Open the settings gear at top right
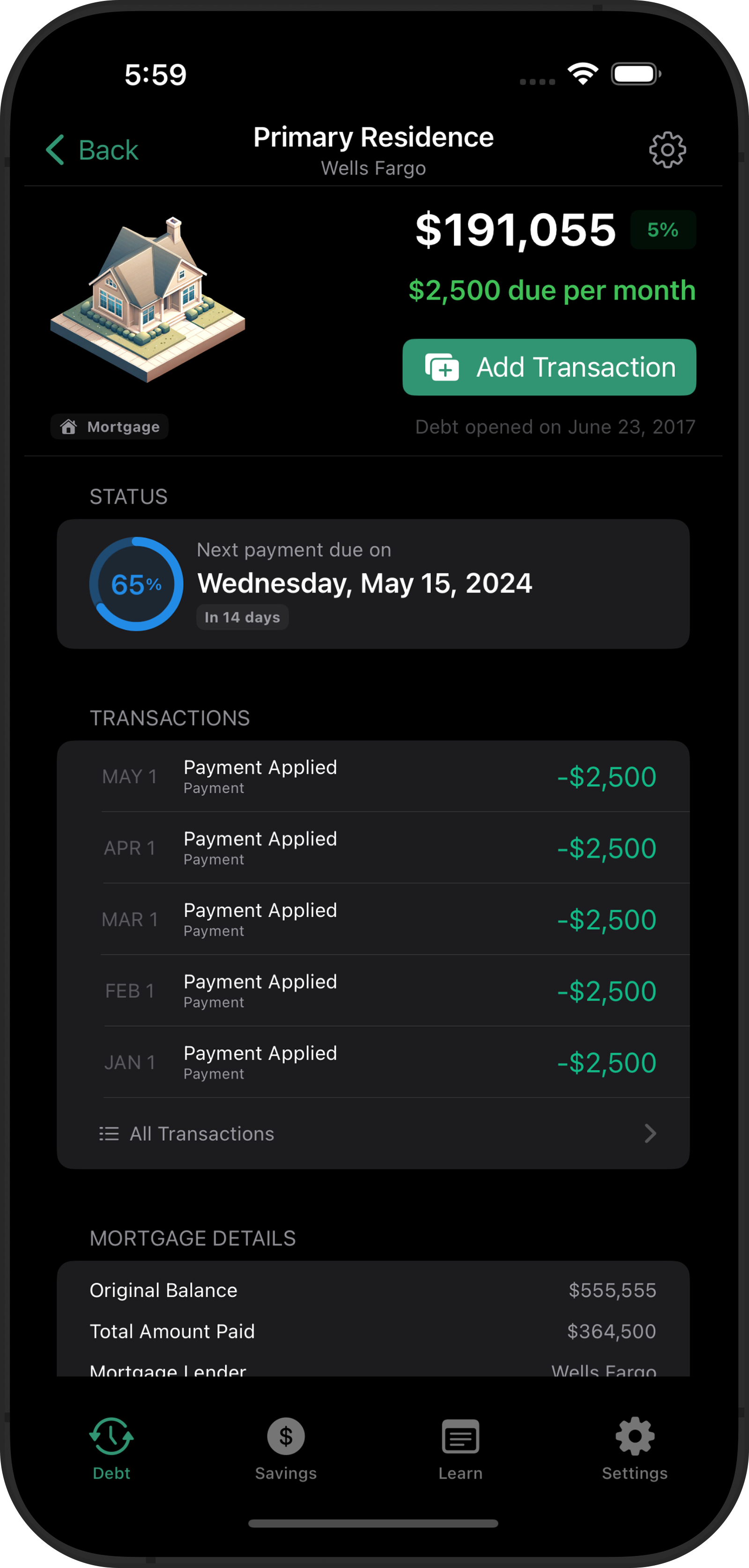 pyautogui.click(x=667, y=150)
